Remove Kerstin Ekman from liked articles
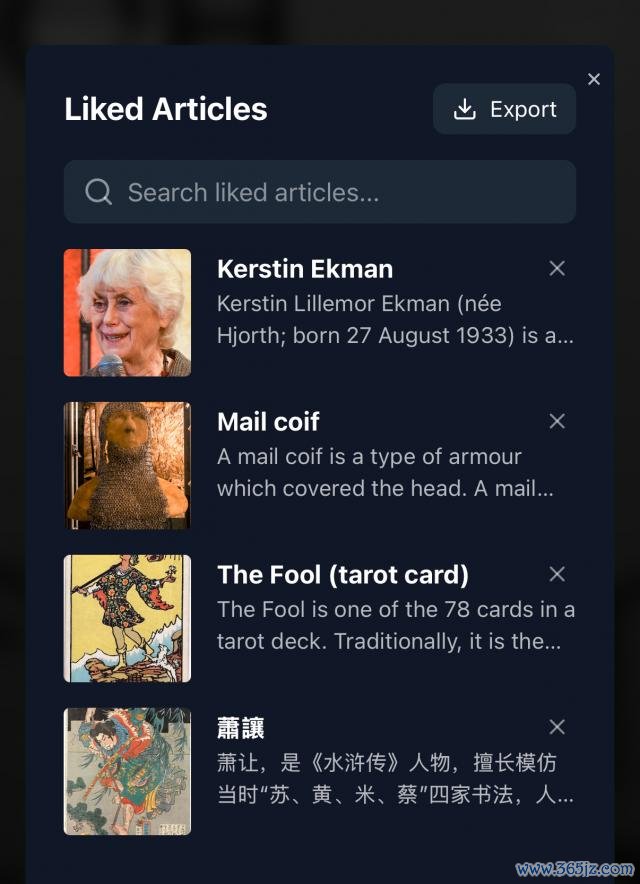The image size is (640, 884). (557, 268)
